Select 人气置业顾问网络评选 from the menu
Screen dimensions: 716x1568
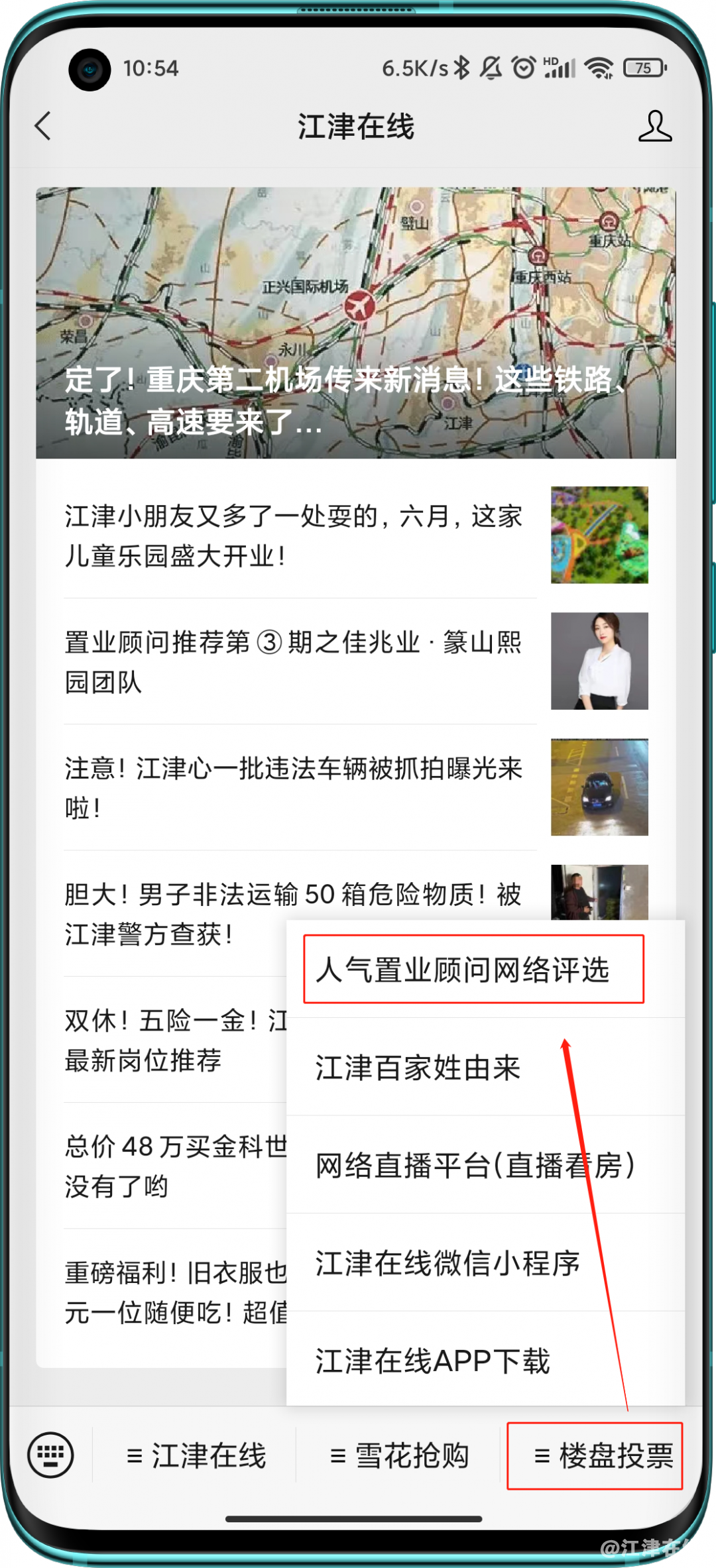[x=473, y=970]
